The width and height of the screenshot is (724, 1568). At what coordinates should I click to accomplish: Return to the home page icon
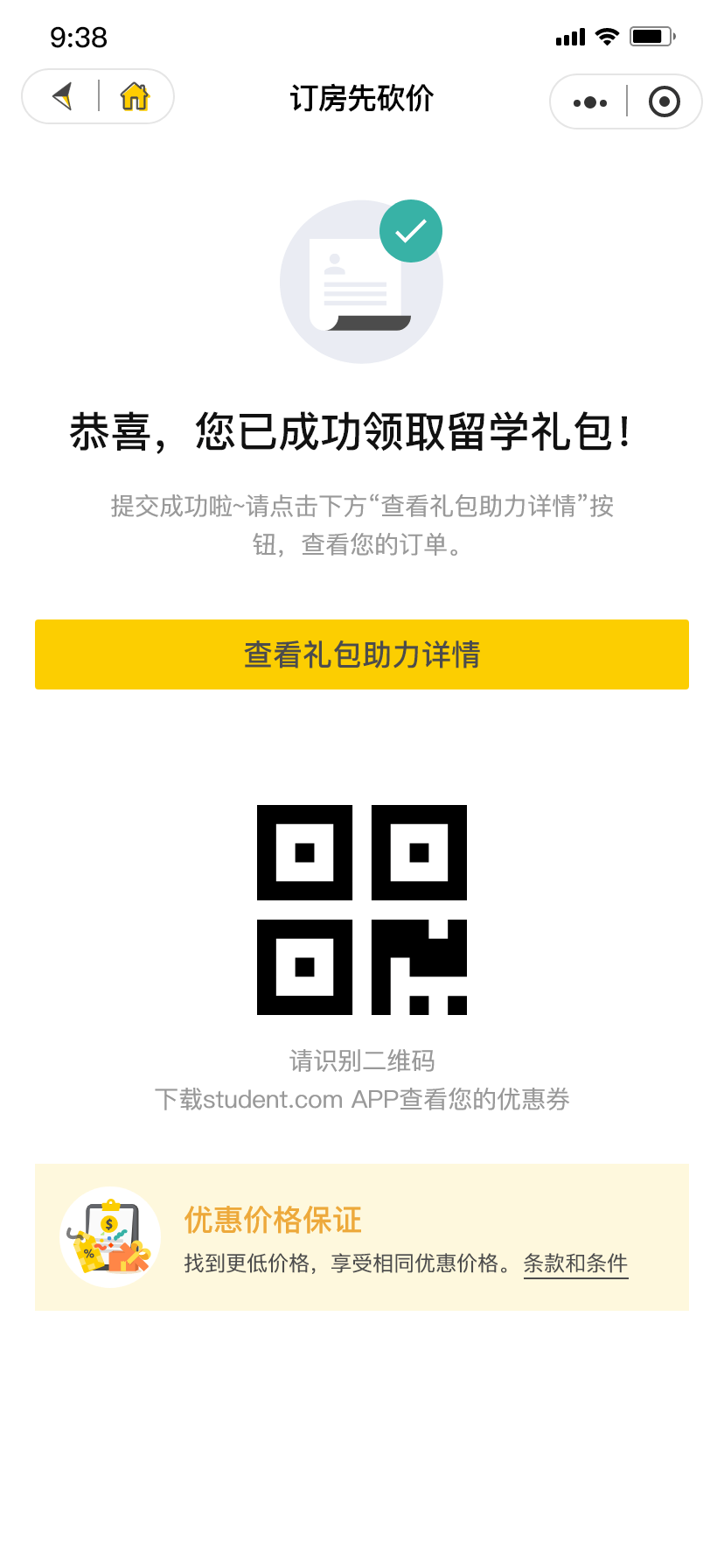click(135, 96)
